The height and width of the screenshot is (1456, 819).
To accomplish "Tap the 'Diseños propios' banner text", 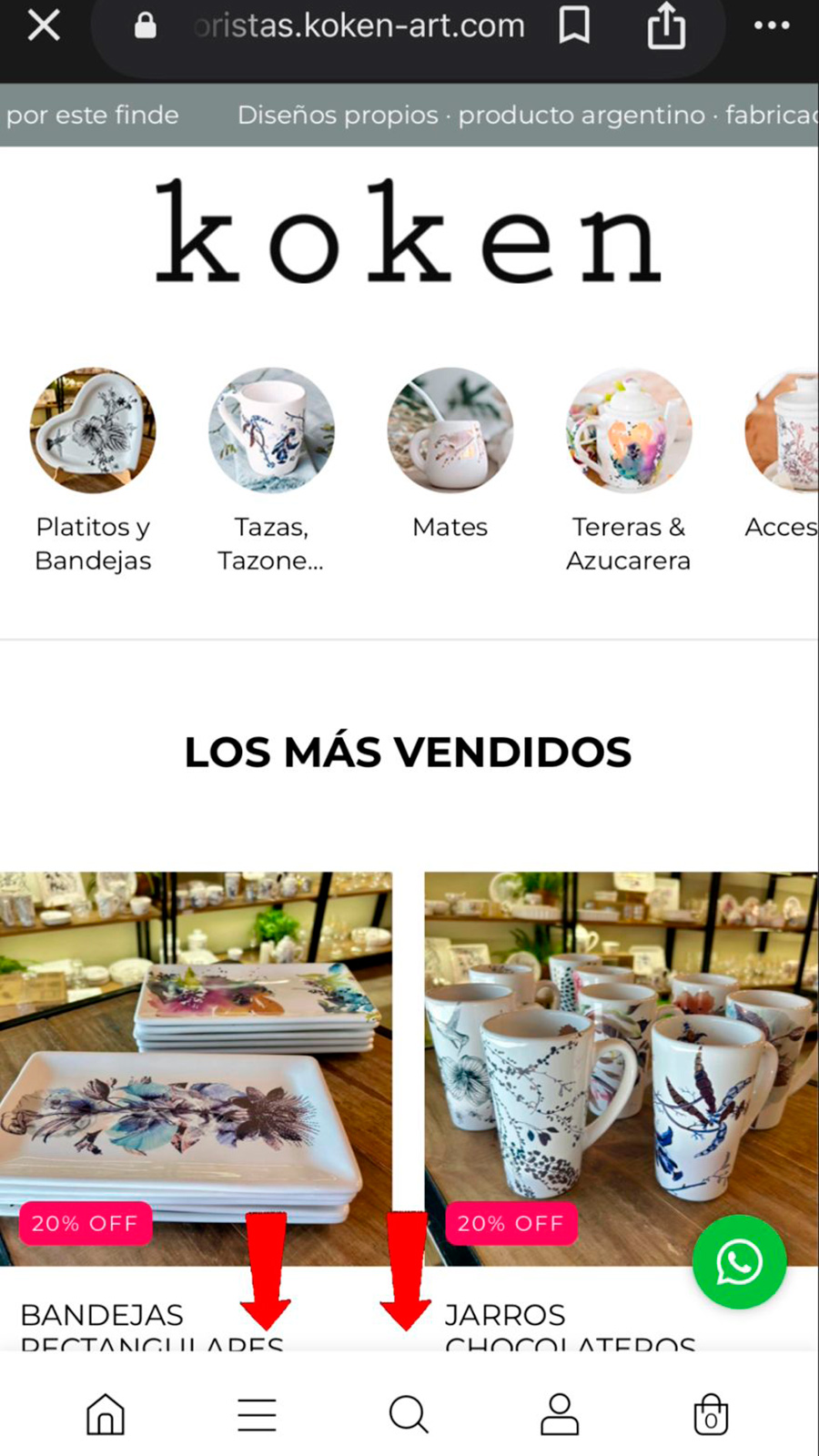I will pos(339,115).
